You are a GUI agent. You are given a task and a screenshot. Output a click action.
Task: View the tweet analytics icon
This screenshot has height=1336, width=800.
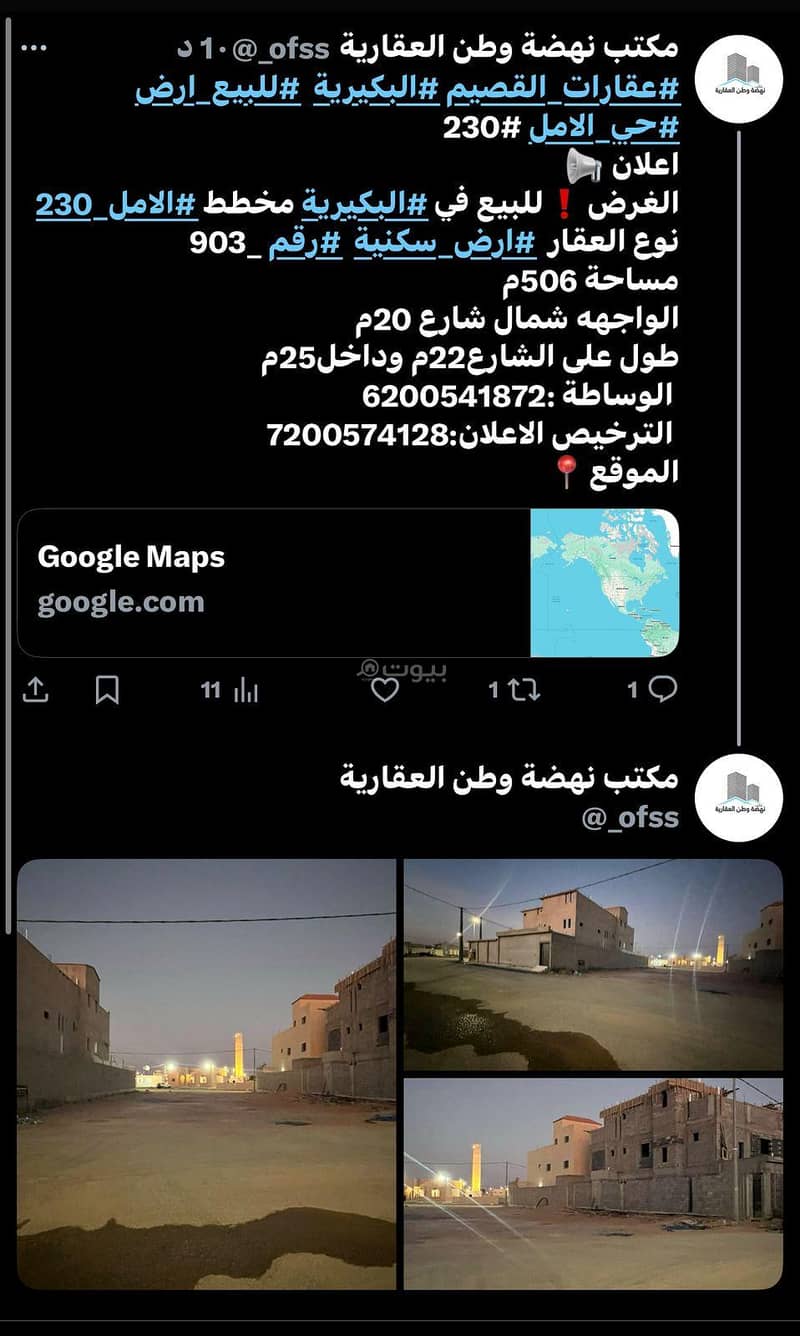pos(245,690)
